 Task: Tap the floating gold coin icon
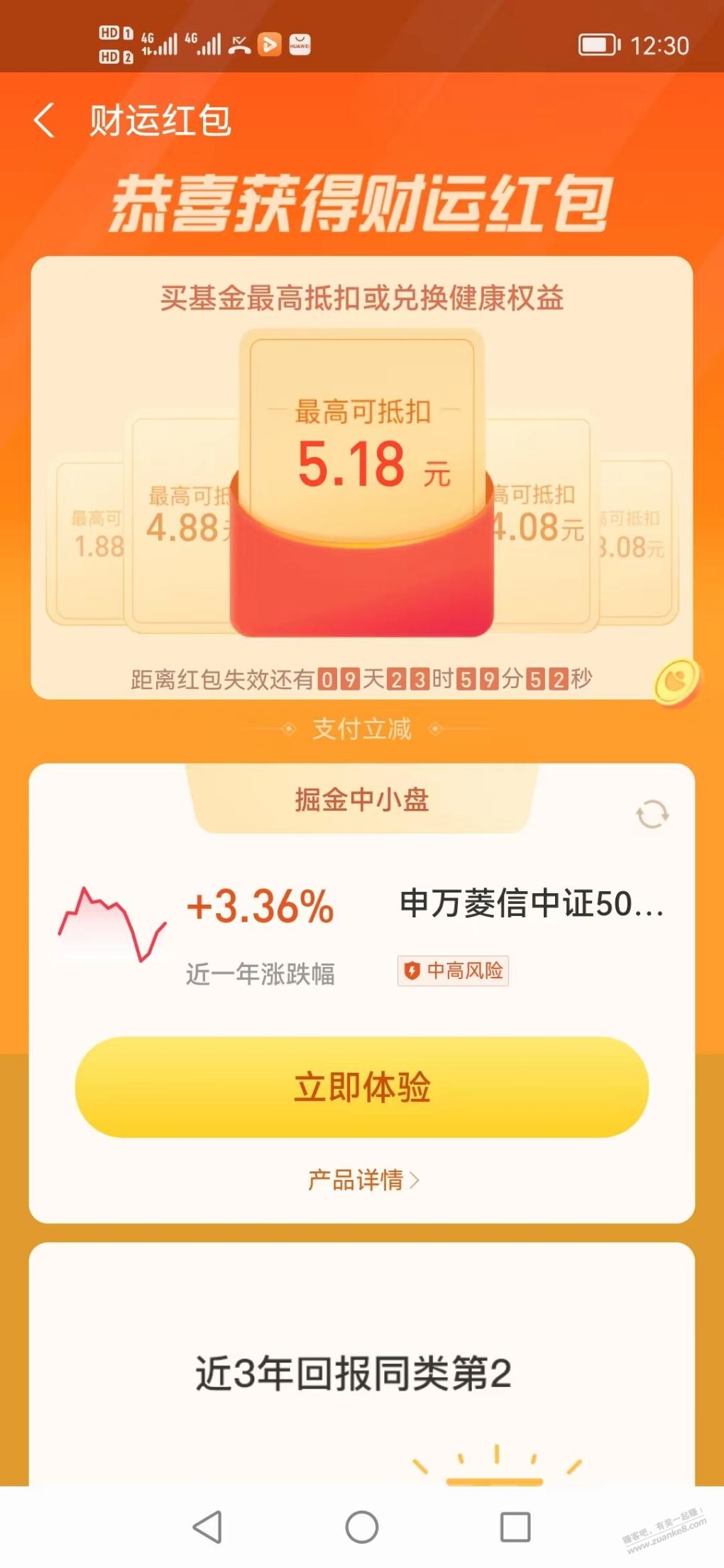click(x=676, y=683)
